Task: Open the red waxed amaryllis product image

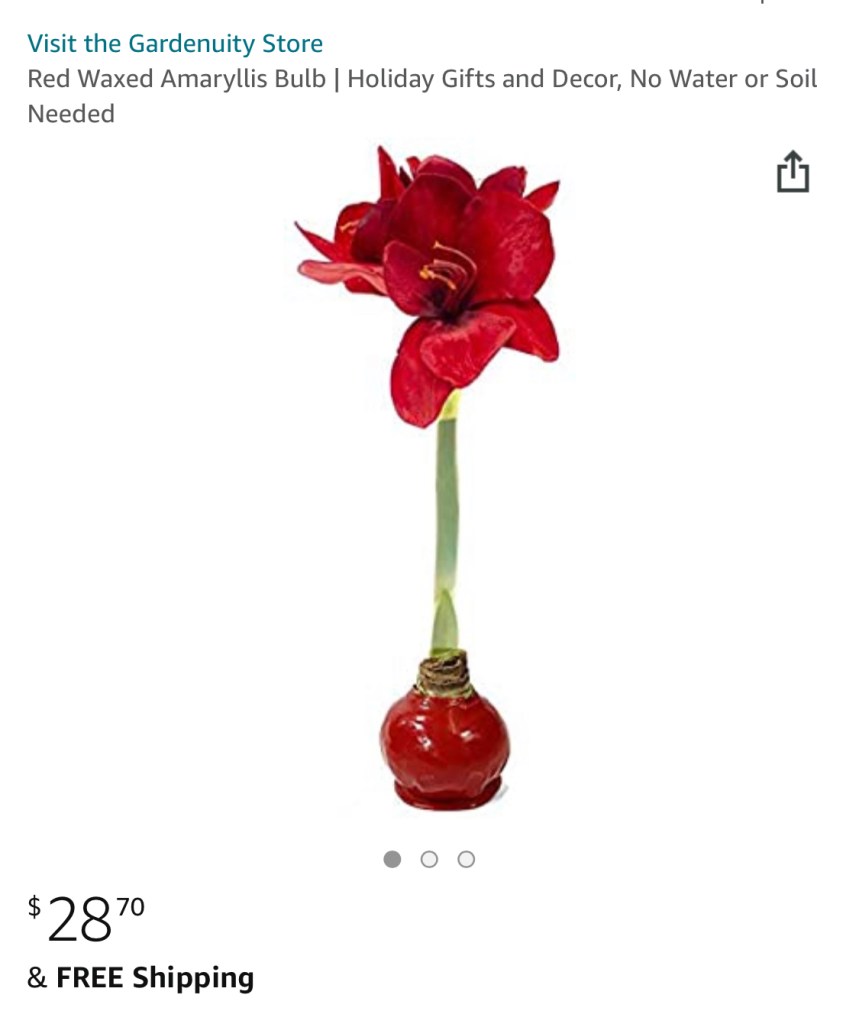Action: coord(430,480)
